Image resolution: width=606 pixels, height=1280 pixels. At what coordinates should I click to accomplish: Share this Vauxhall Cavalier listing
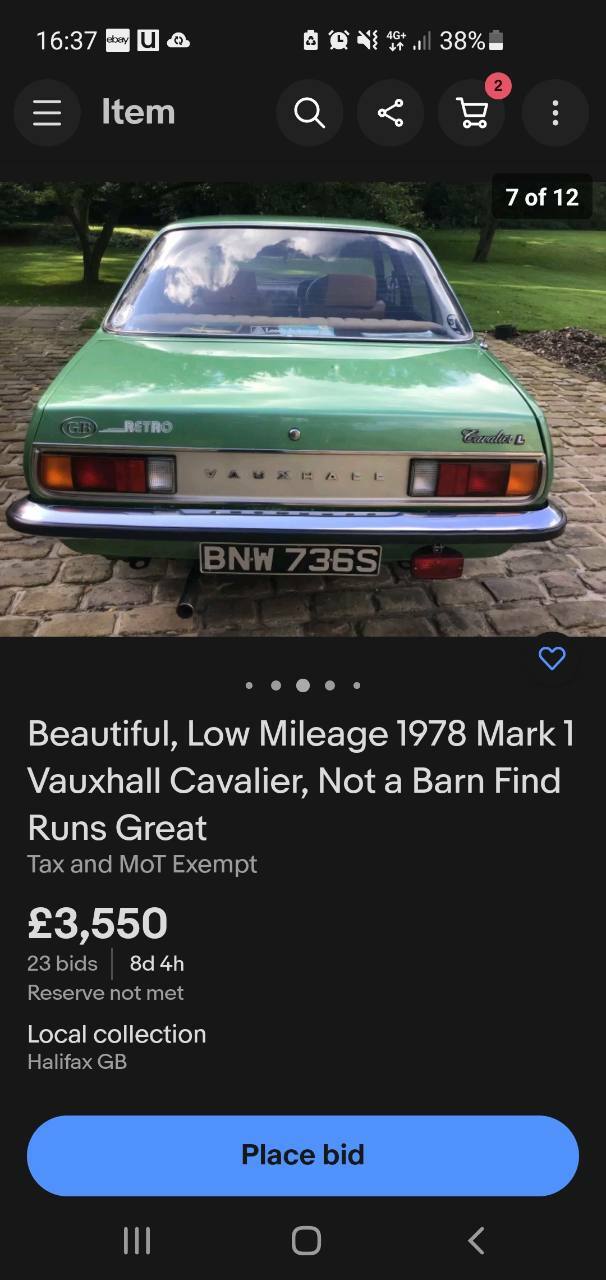(x=390, y=113)
